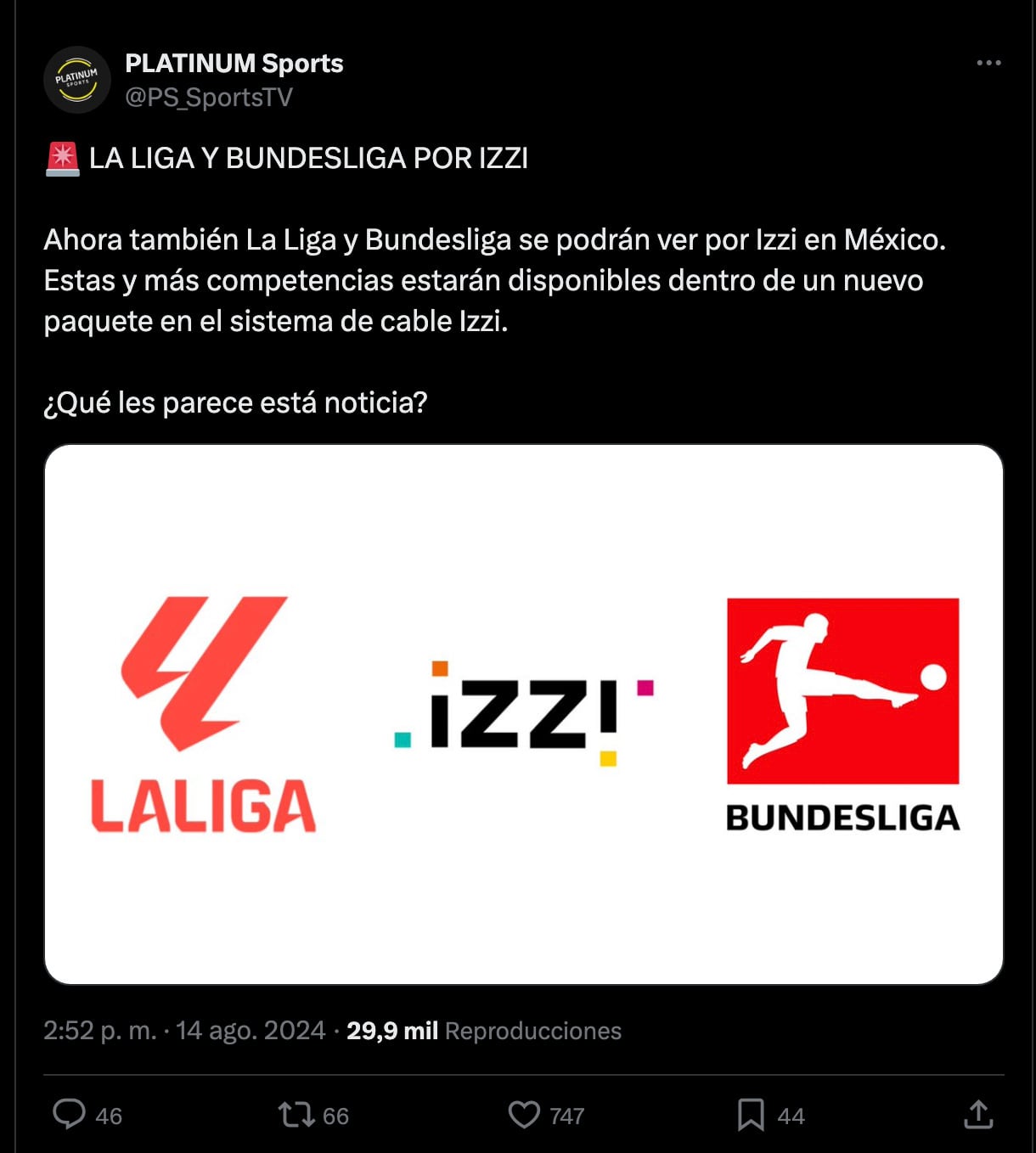Like the La Liga and Bundesliga tweet
1036x1153 pixels.
click(524, 1114)
